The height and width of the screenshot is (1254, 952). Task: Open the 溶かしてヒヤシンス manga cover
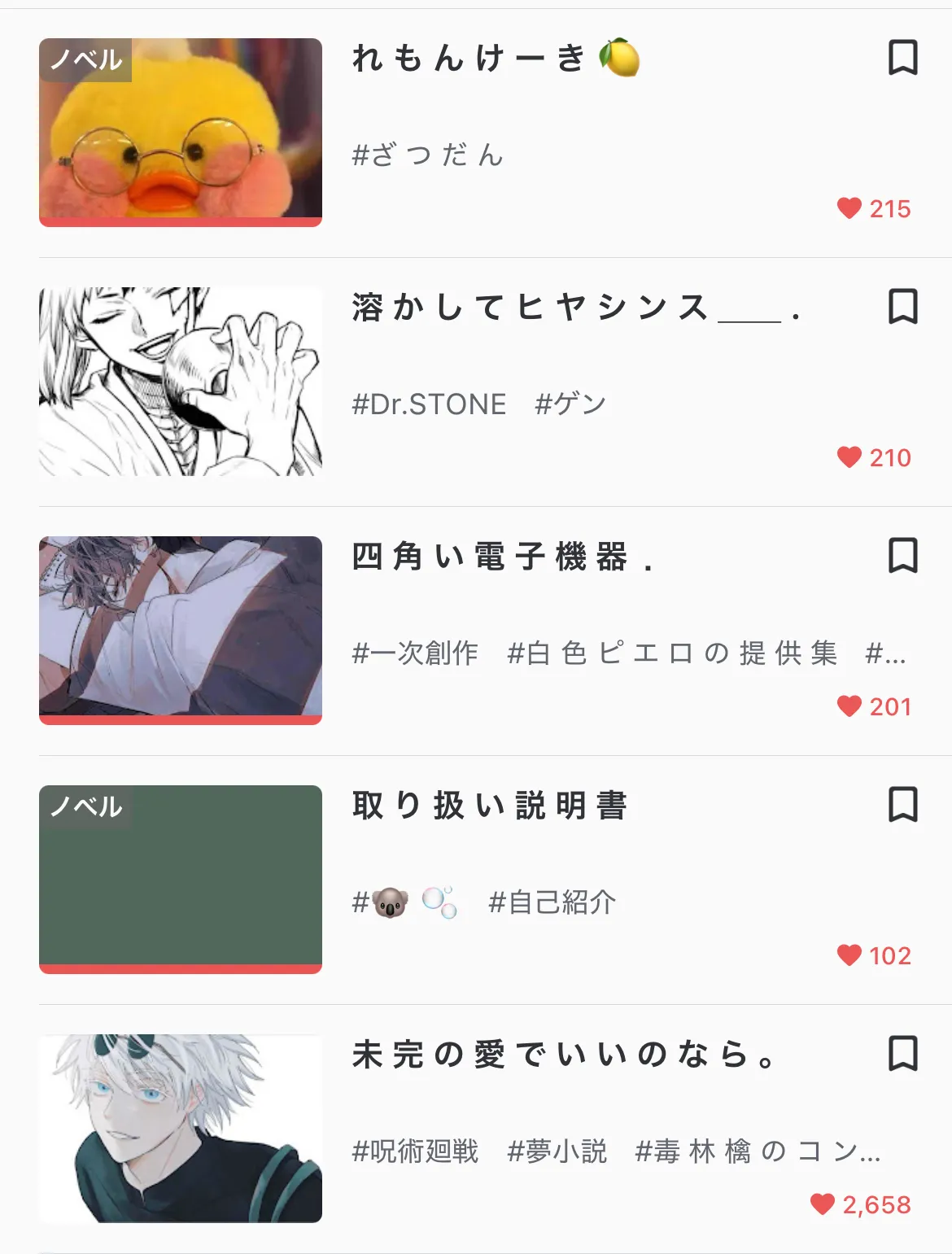(181, 381)
